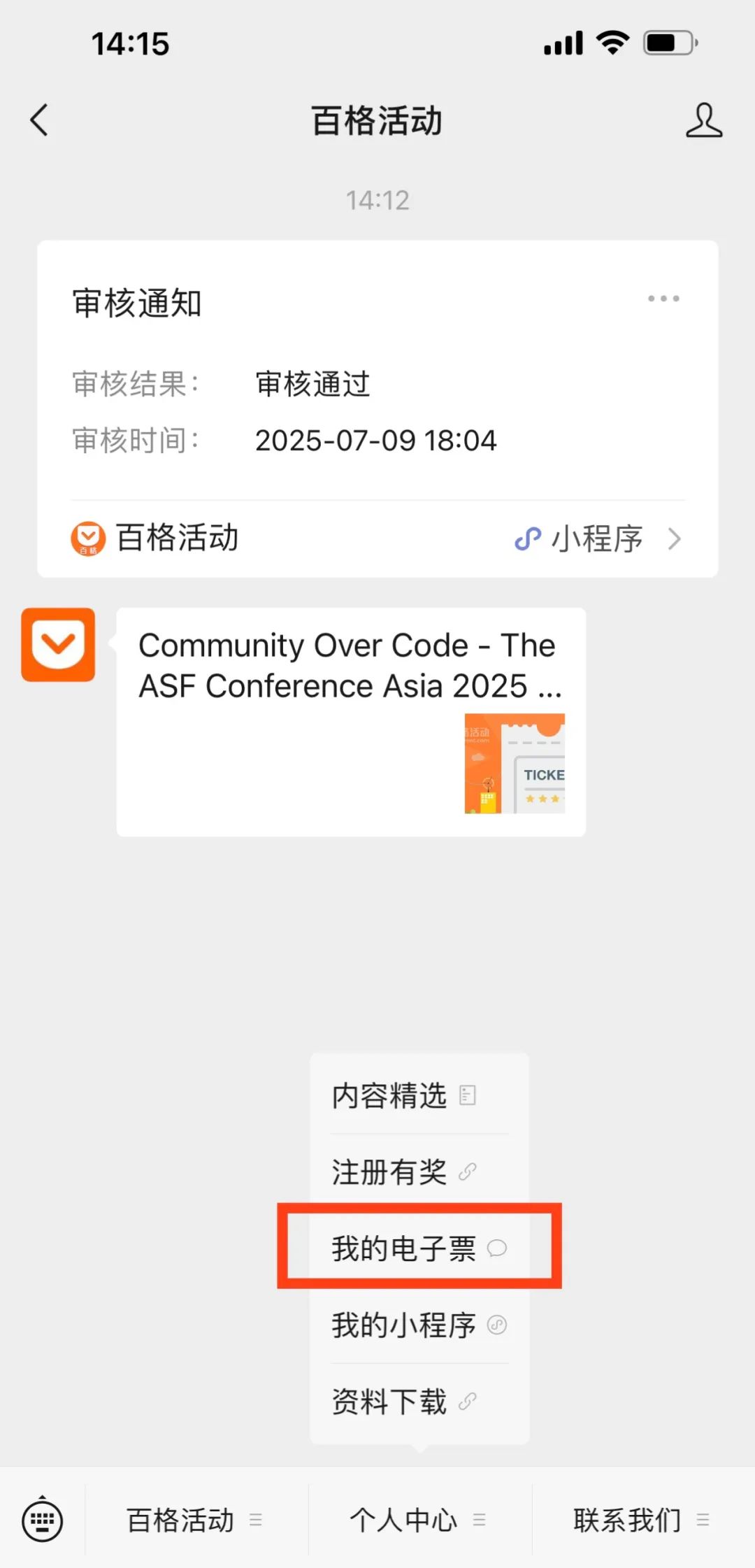Go back from 百格活动 chat
This screenshot has width=755, height=1568.
click(40, 120)
